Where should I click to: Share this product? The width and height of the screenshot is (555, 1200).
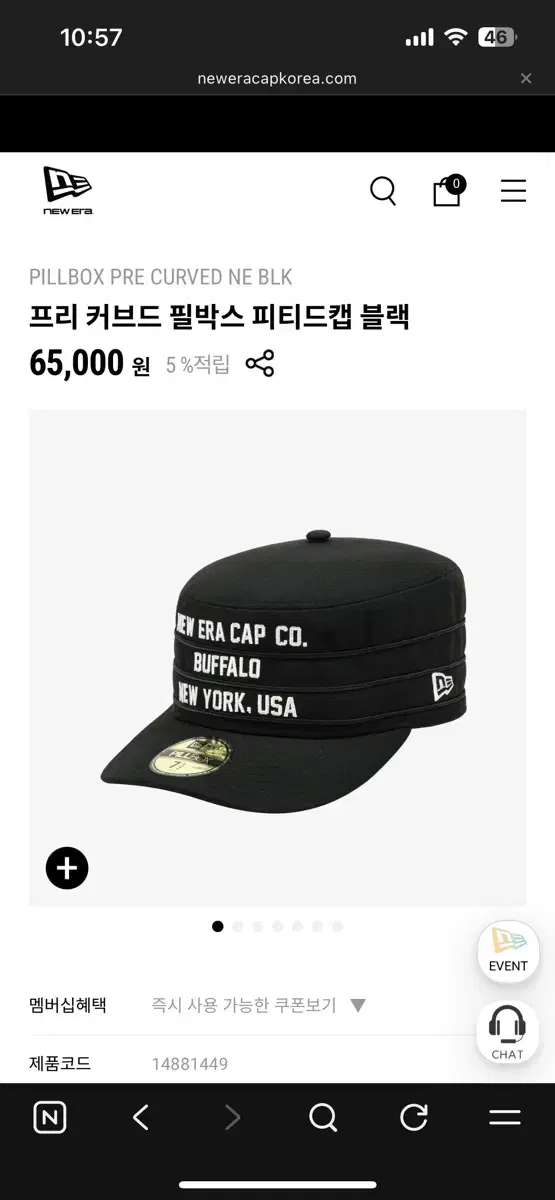coord(260,364)
